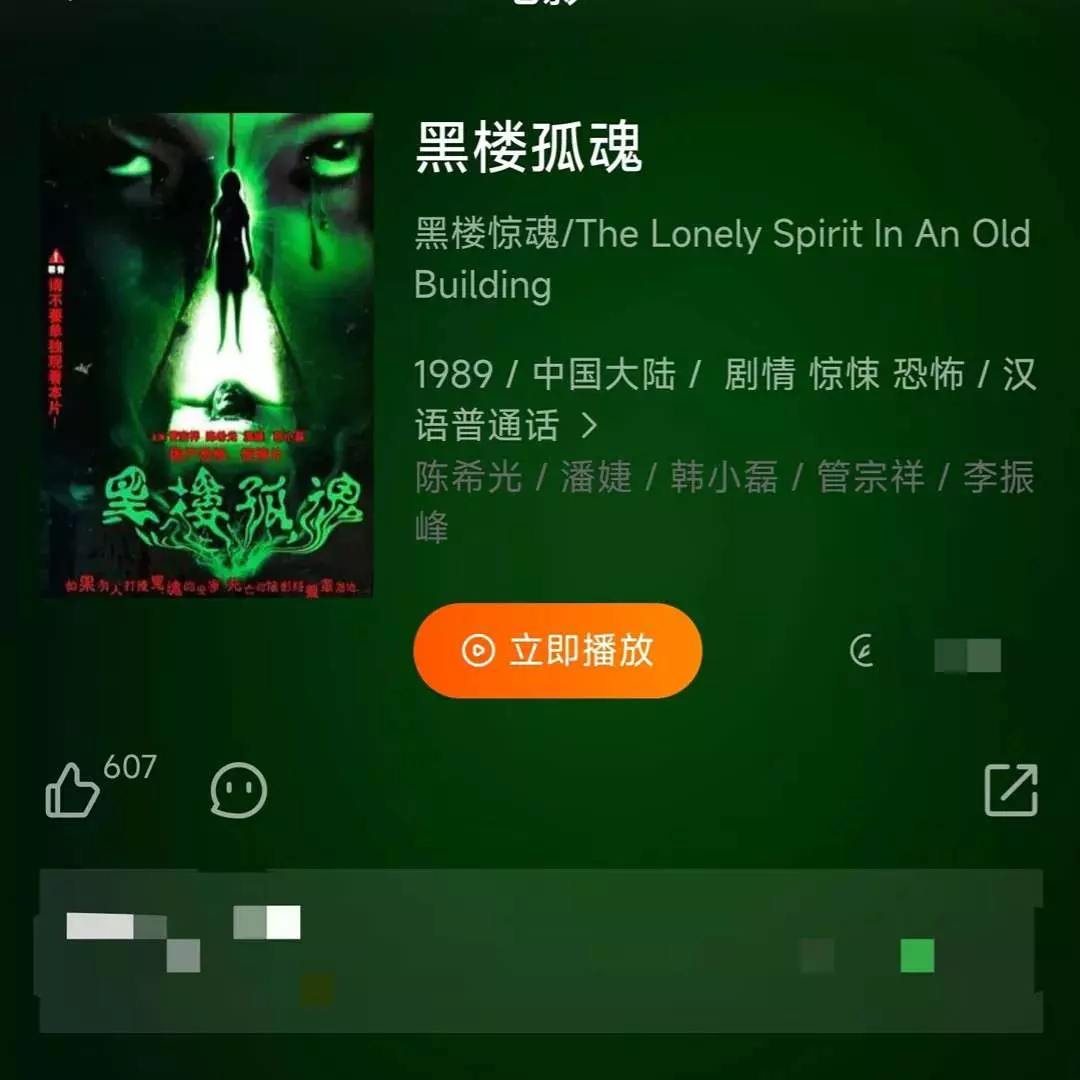Like the movie 黑楼孤魂
Image resolution: width=1080 pixels, height=1080 pixels.
pyautogui.click(x=73, y=791)
